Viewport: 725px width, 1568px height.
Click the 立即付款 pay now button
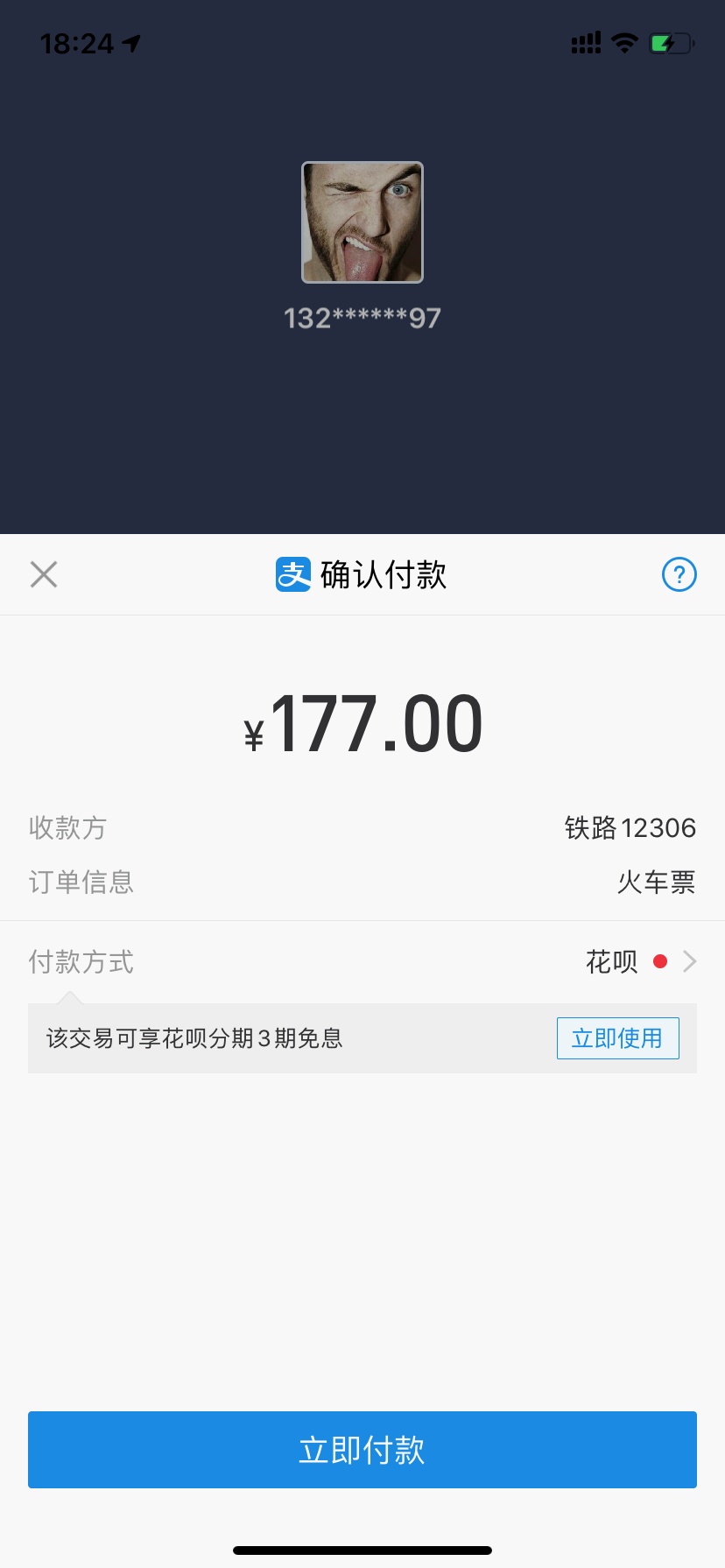pyautogui.click(x=362, y=1449)
